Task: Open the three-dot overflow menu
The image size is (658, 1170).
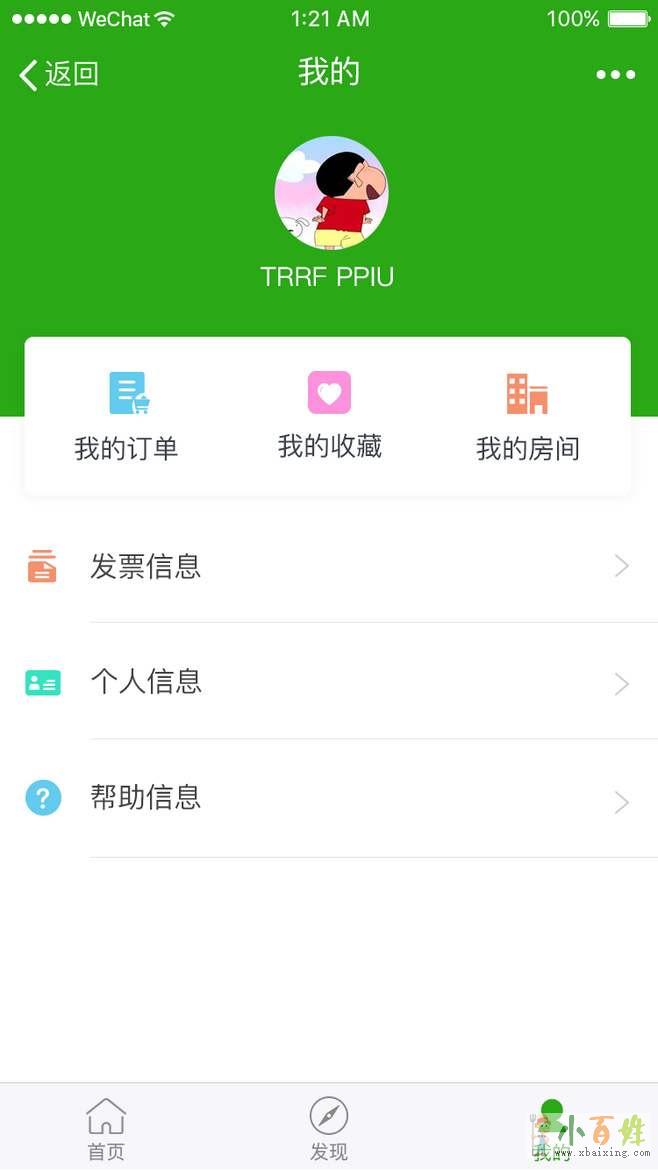Action: pos(615,74)
